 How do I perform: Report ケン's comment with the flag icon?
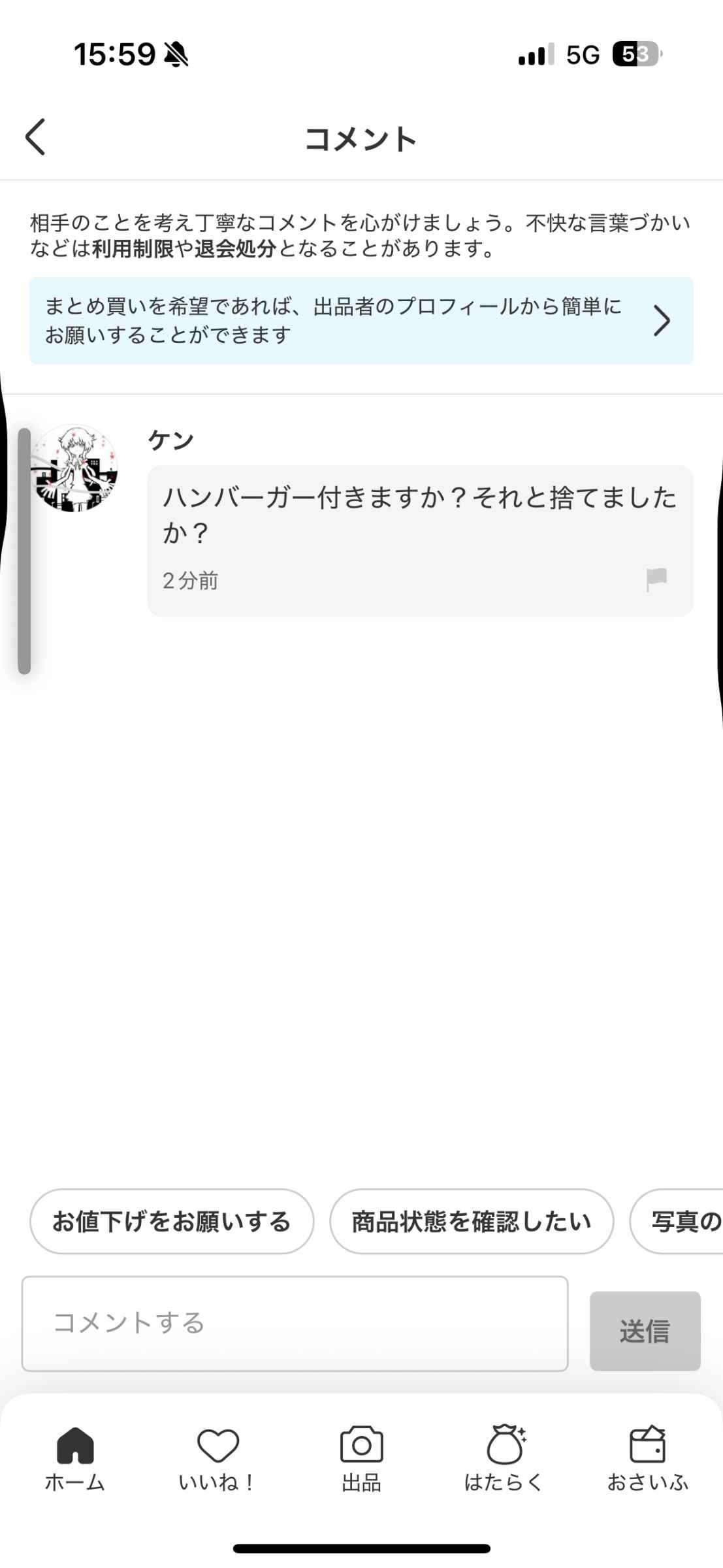click(656, 579)
